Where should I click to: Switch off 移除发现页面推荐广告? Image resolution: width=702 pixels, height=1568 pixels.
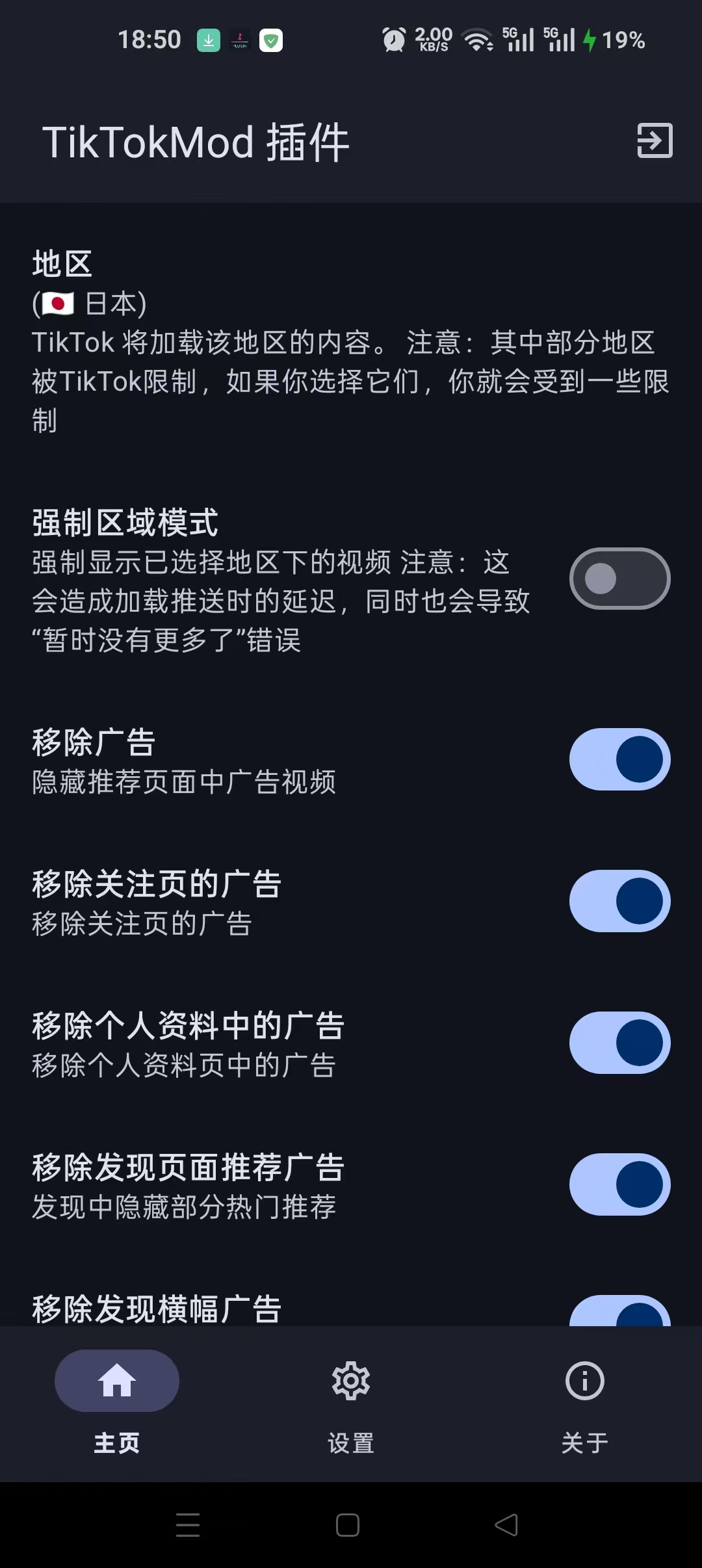[619, 1184]
